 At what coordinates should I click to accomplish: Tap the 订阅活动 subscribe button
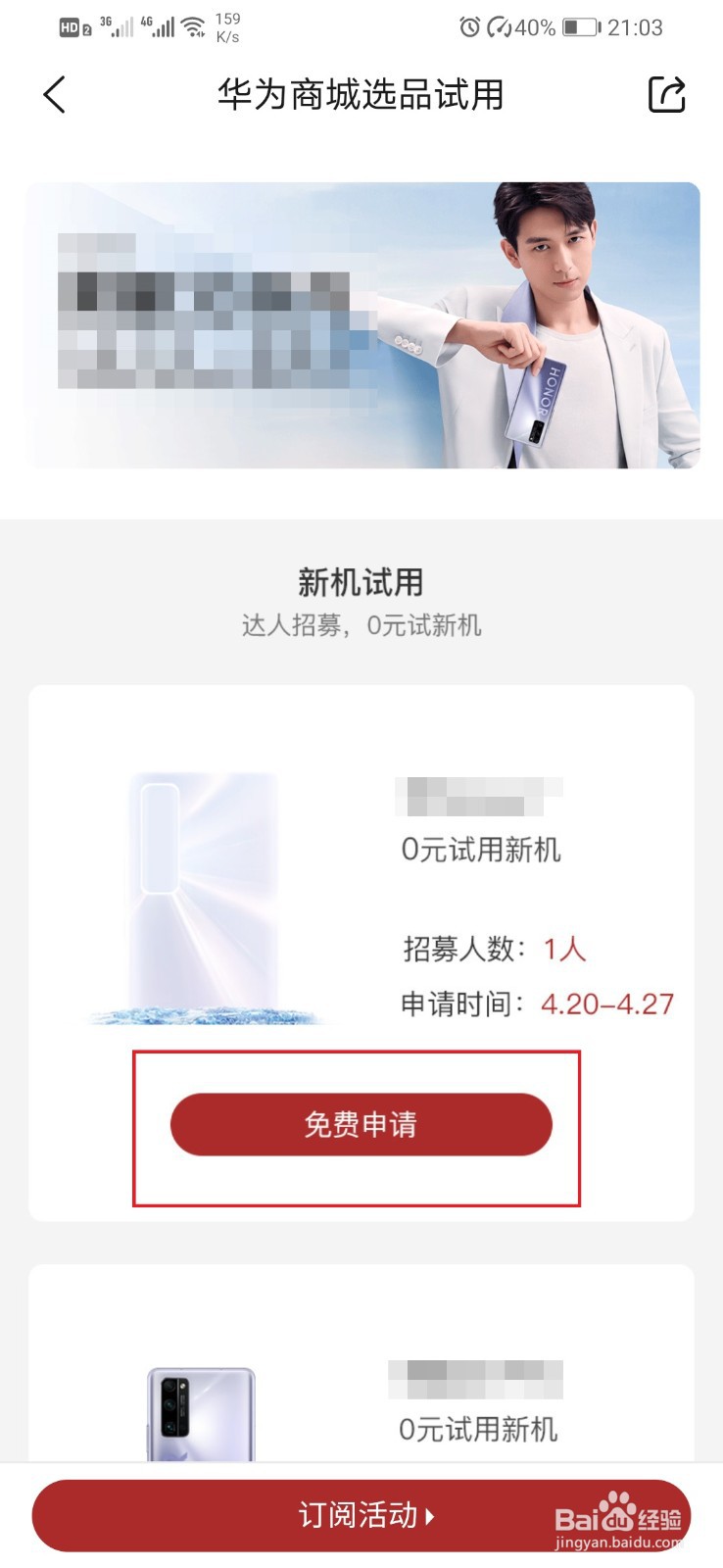coord(361,1515)
